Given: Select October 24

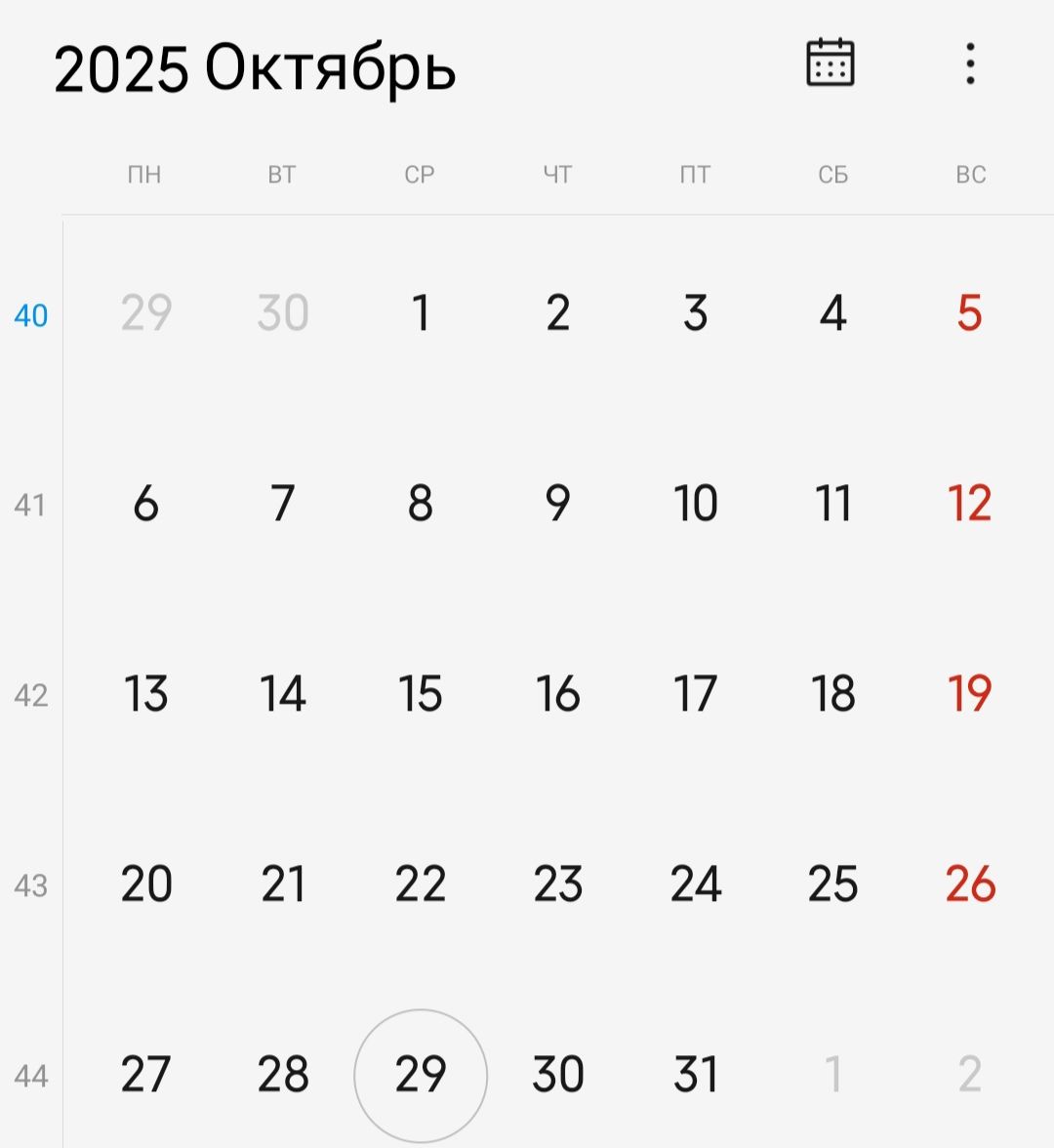Looking at the screenshot, I should (x=695, y=884).
